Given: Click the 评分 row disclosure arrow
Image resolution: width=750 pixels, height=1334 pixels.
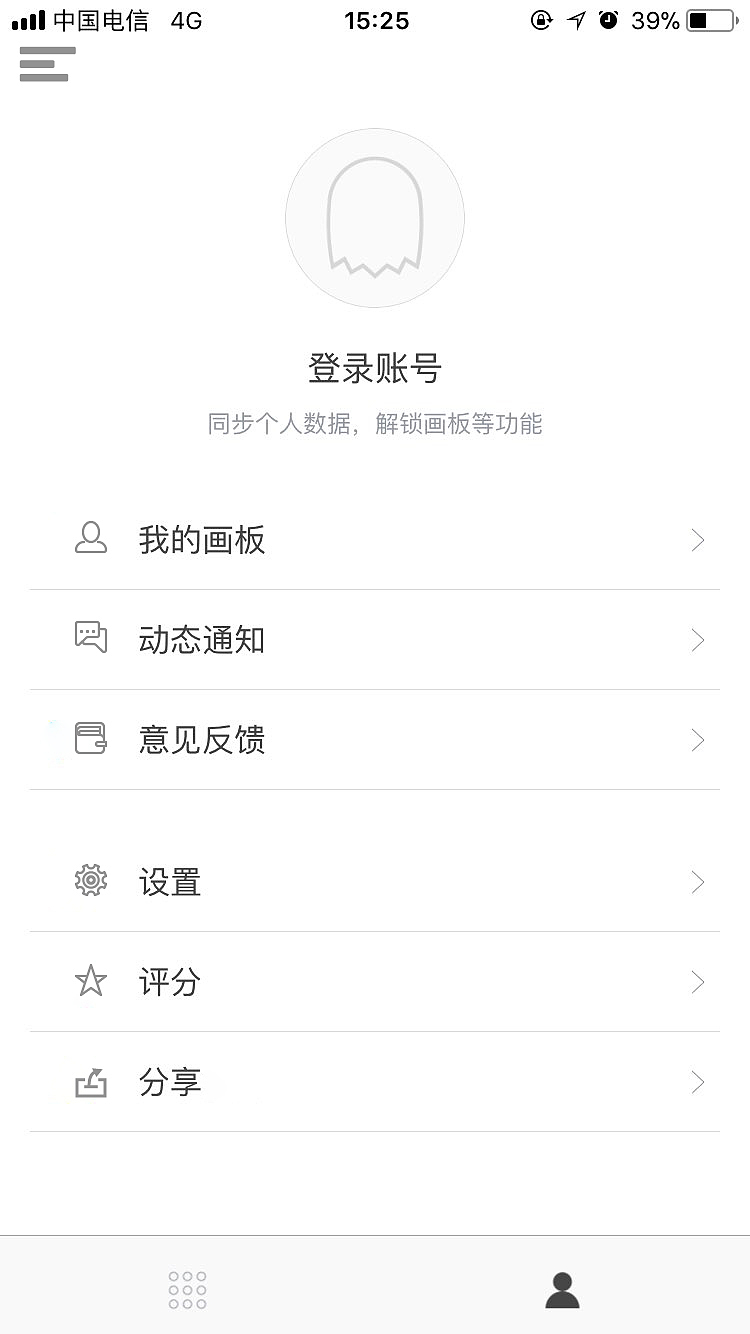Looking at the screenshot, I should (x=697, y=981).
